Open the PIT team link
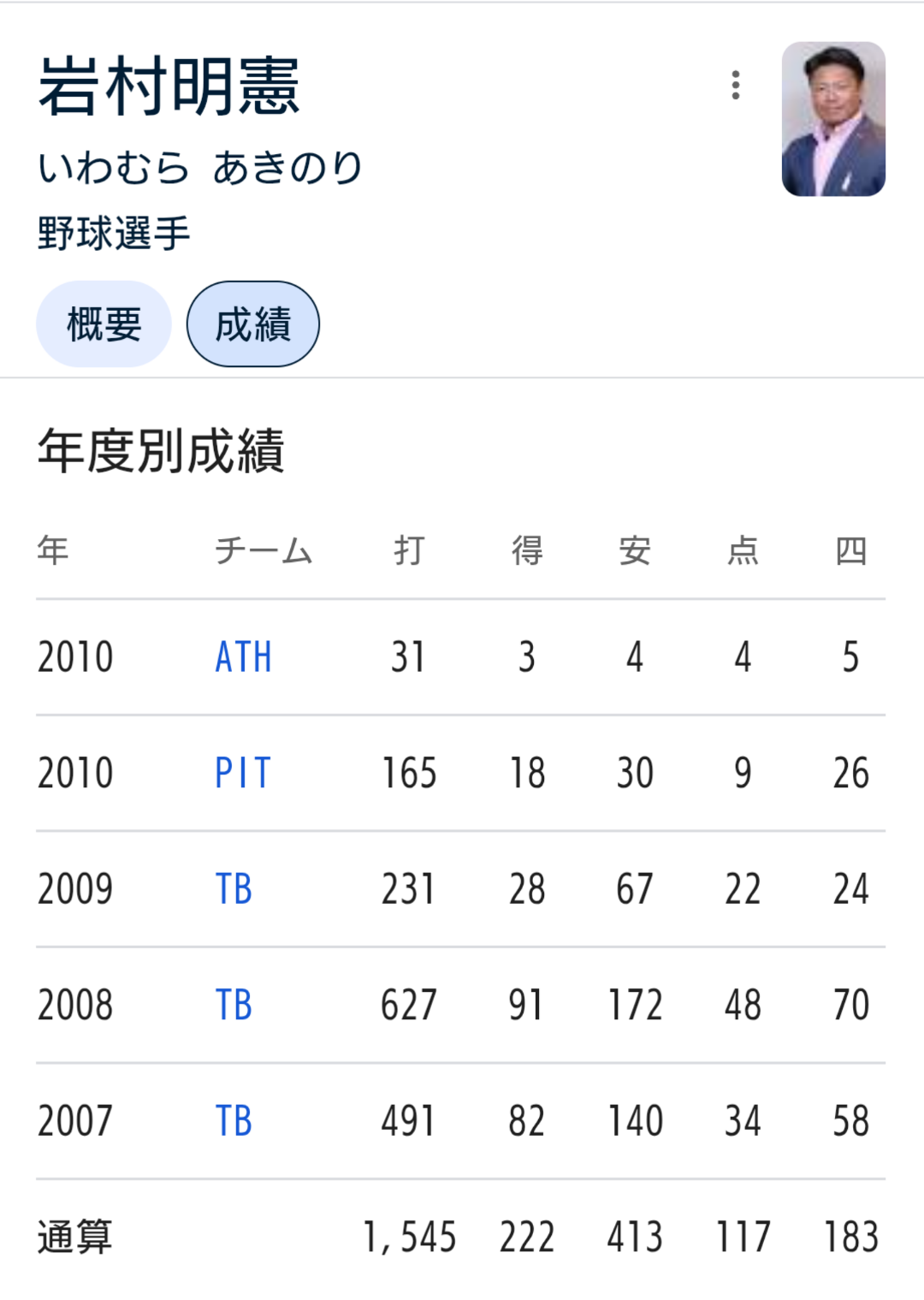This screenshot has width=924, height=1300. [x=242, y=773]
